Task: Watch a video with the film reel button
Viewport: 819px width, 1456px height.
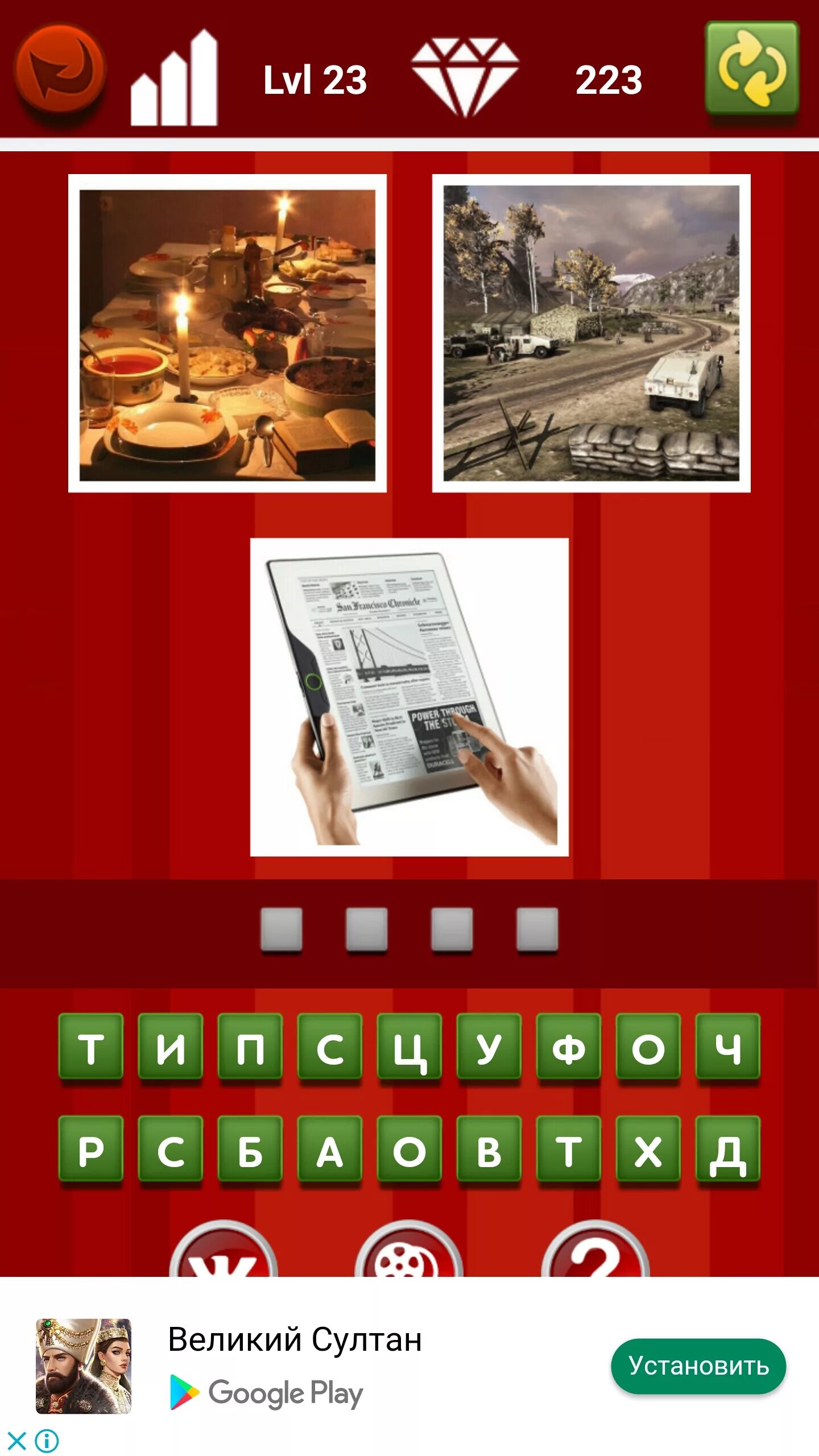Action: 409,1249
